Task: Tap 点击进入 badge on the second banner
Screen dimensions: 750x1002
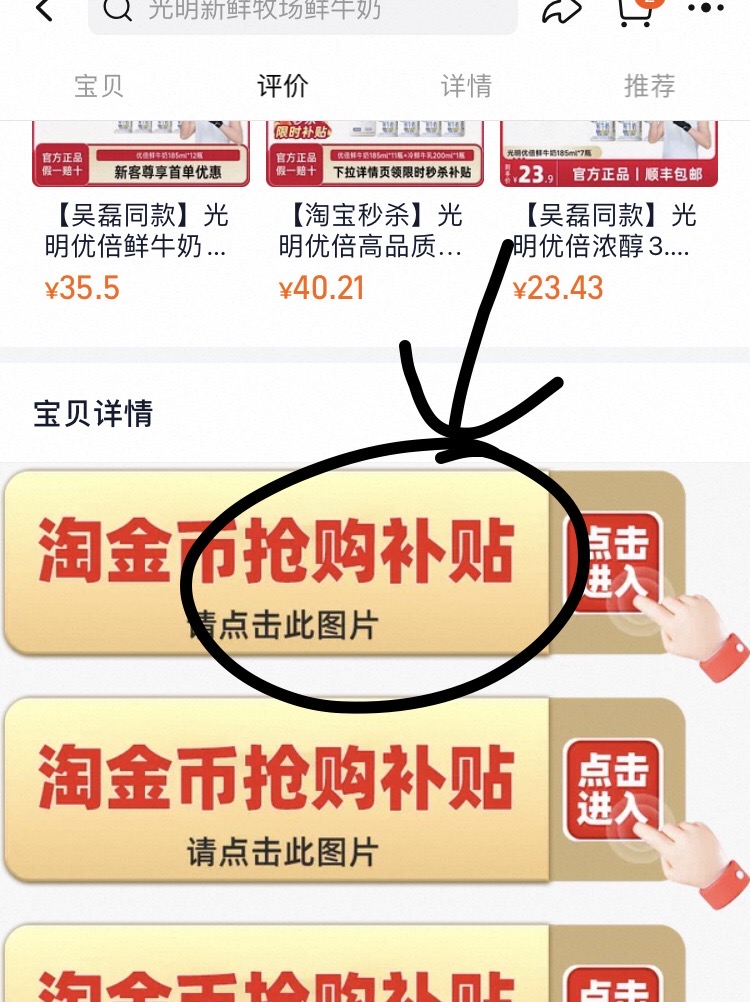Action: pos(612,788)
